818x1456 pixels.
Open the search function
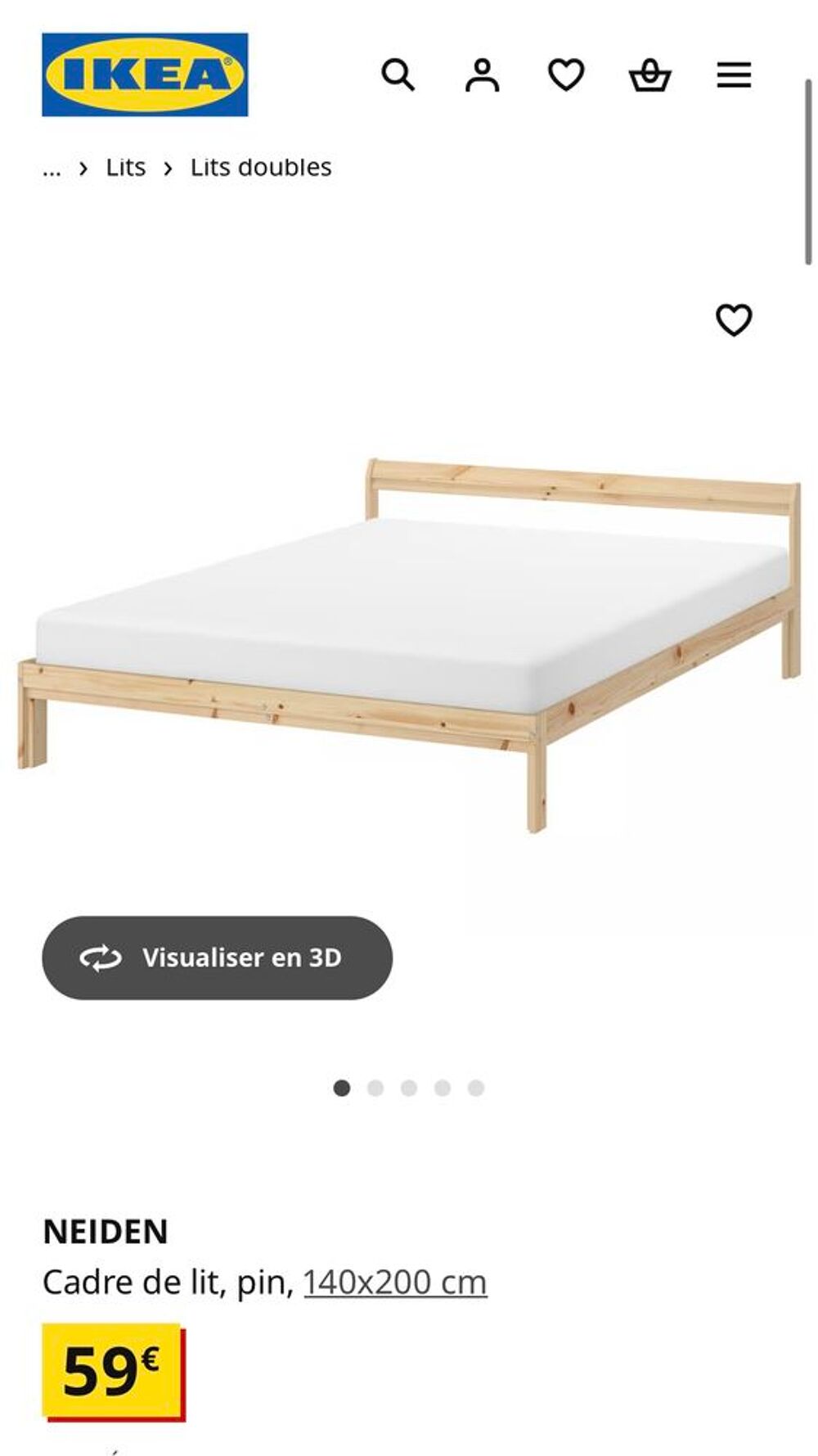398,74
